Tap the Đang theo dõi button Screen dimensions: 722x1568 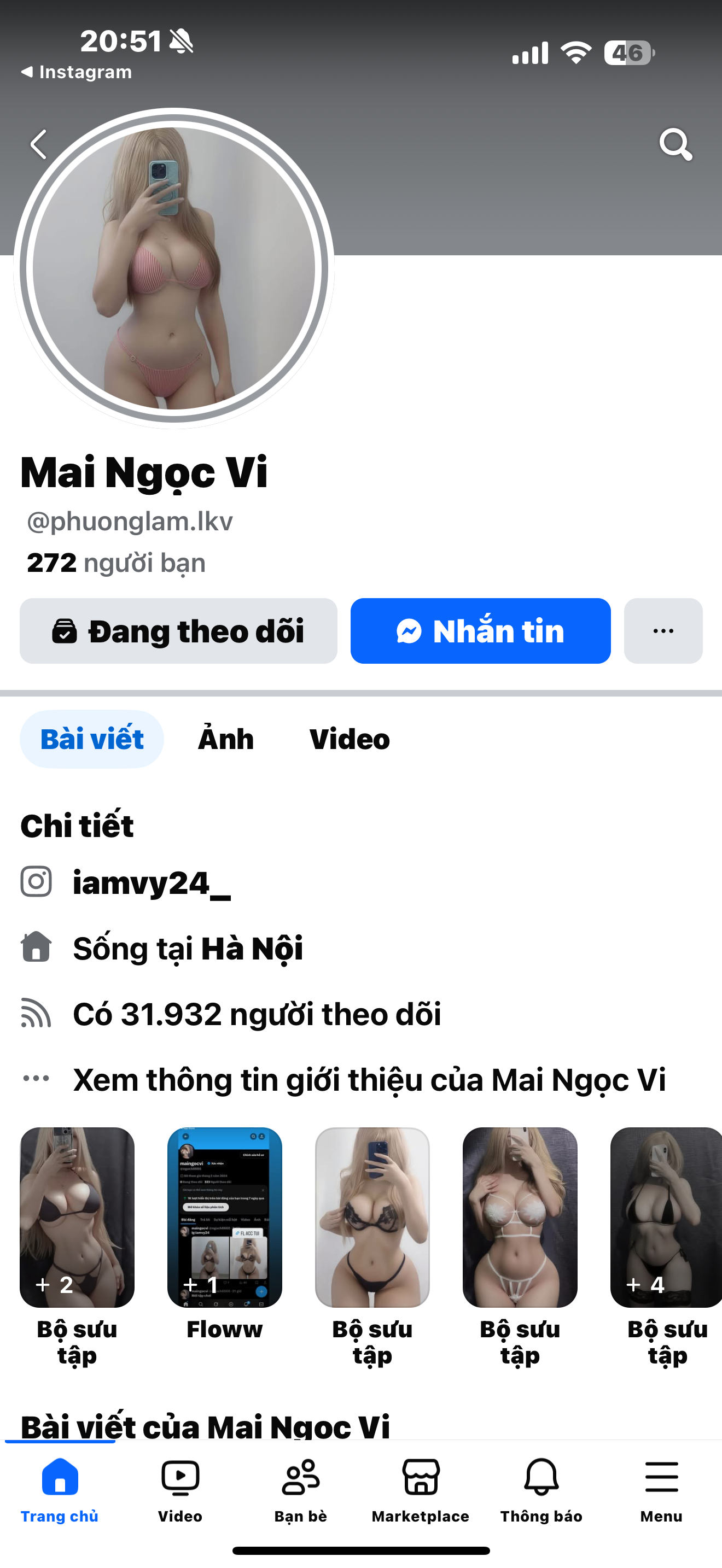(x=178, y=630)
